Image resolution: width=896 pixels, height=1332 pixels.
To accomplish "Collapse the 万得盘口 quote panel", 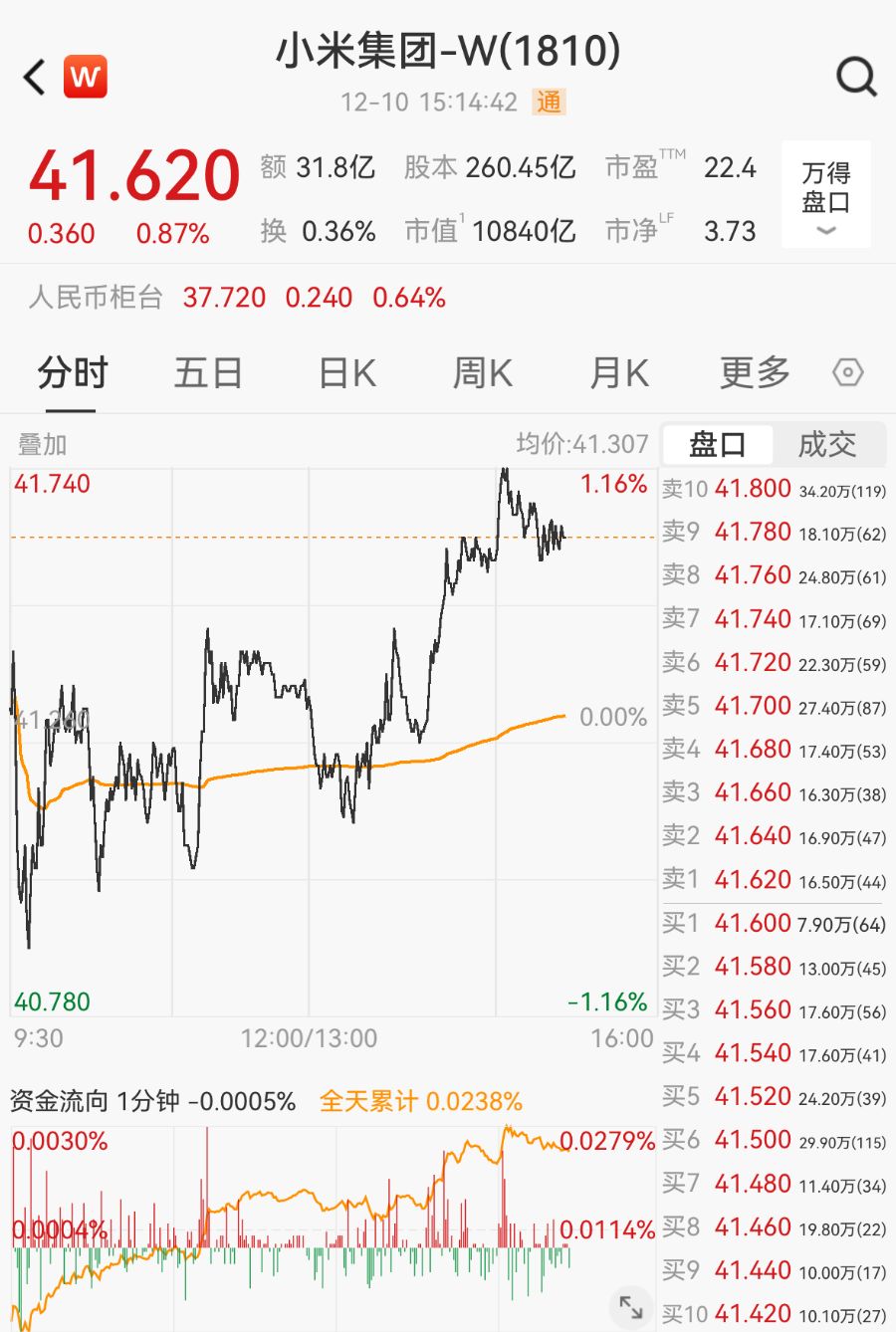I will click(x=825, y=194).
